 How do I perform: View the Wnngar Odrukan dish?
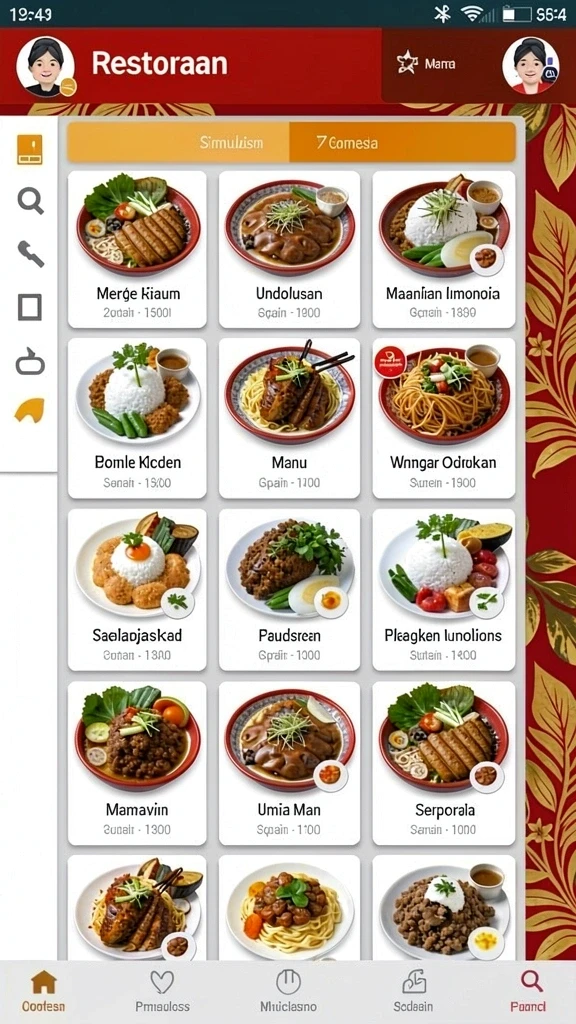click(x=443, y=418)
